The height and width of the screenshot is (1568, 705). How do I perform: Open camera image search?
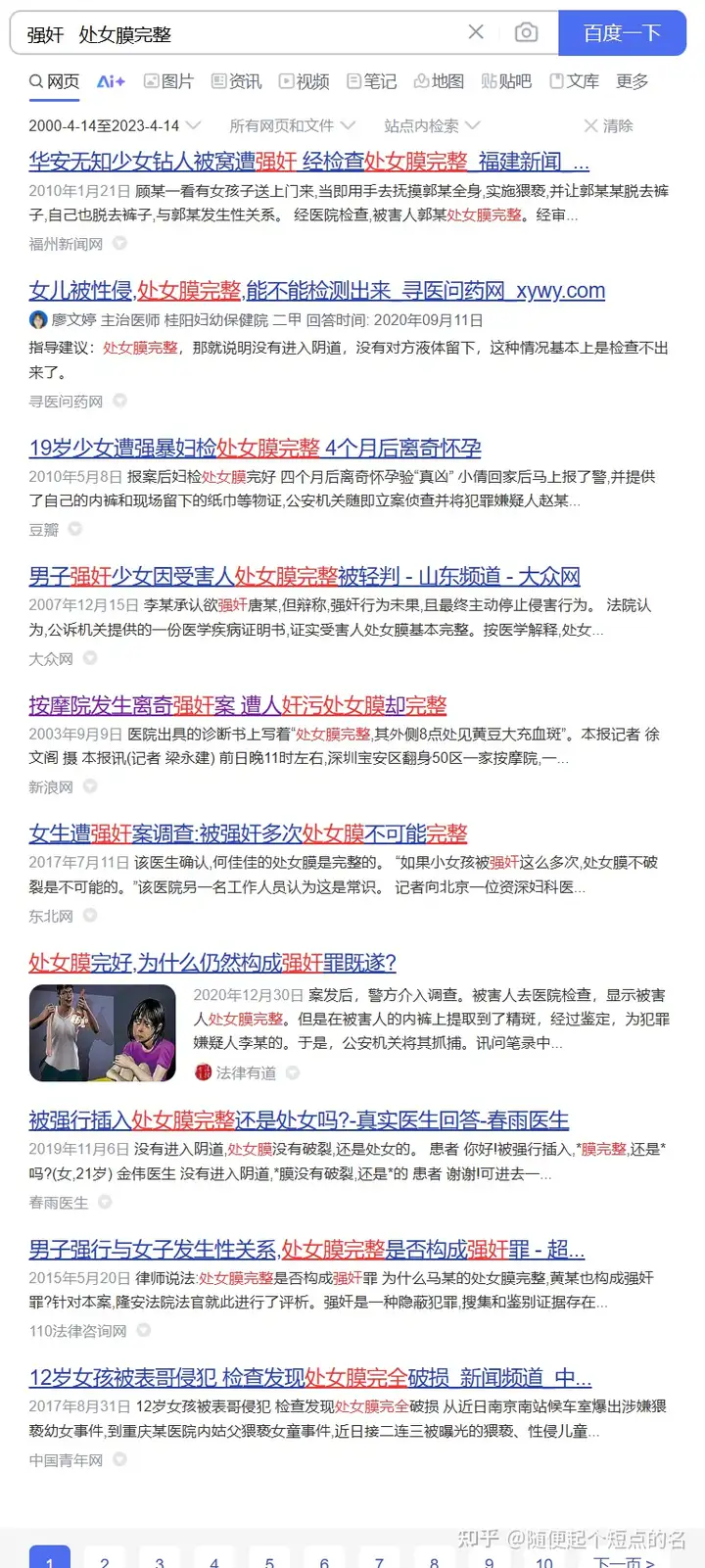(526, 32)
